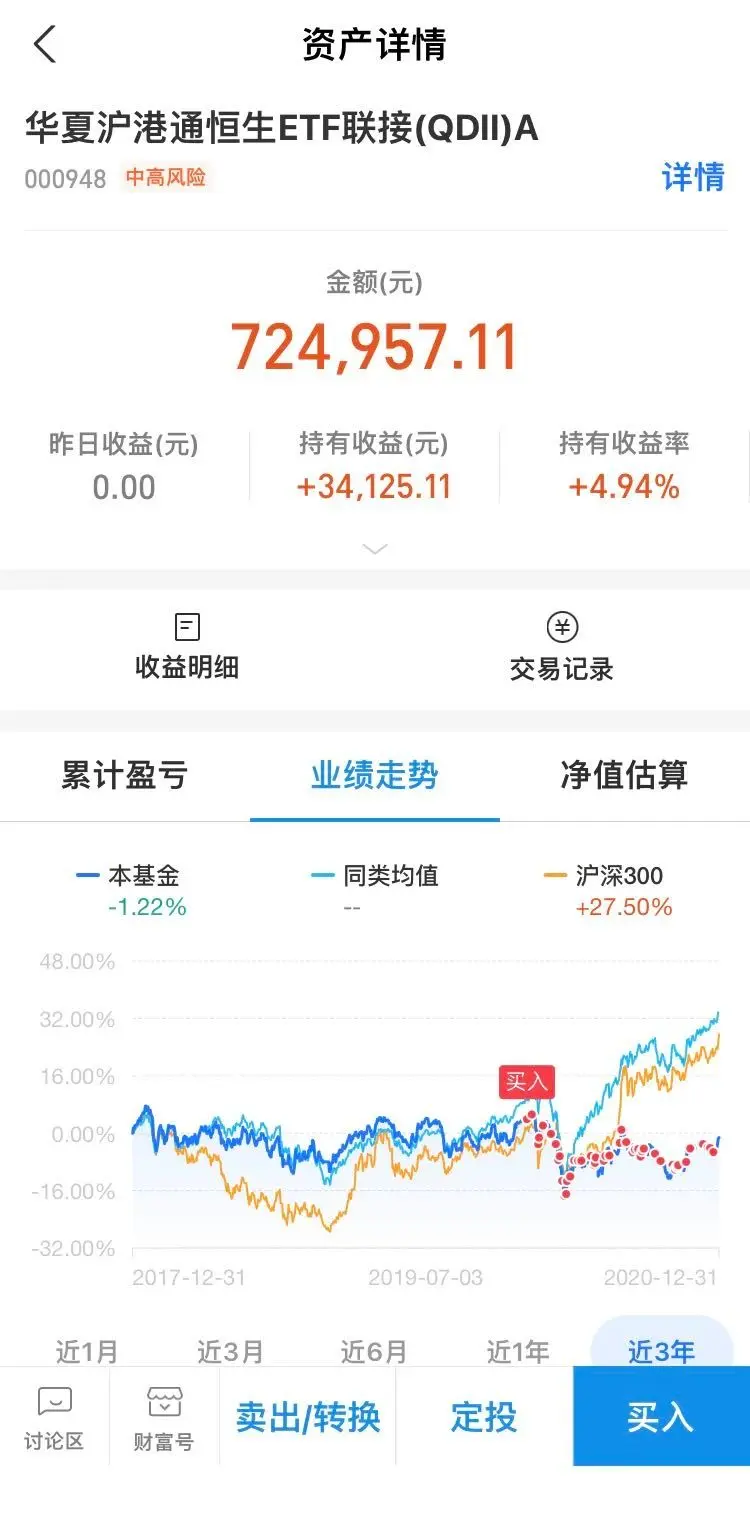This screenshot has height=1528, width=750.
Task: Open the 财富号 page
Action: pyautogui.click(x=164, y=1417)
